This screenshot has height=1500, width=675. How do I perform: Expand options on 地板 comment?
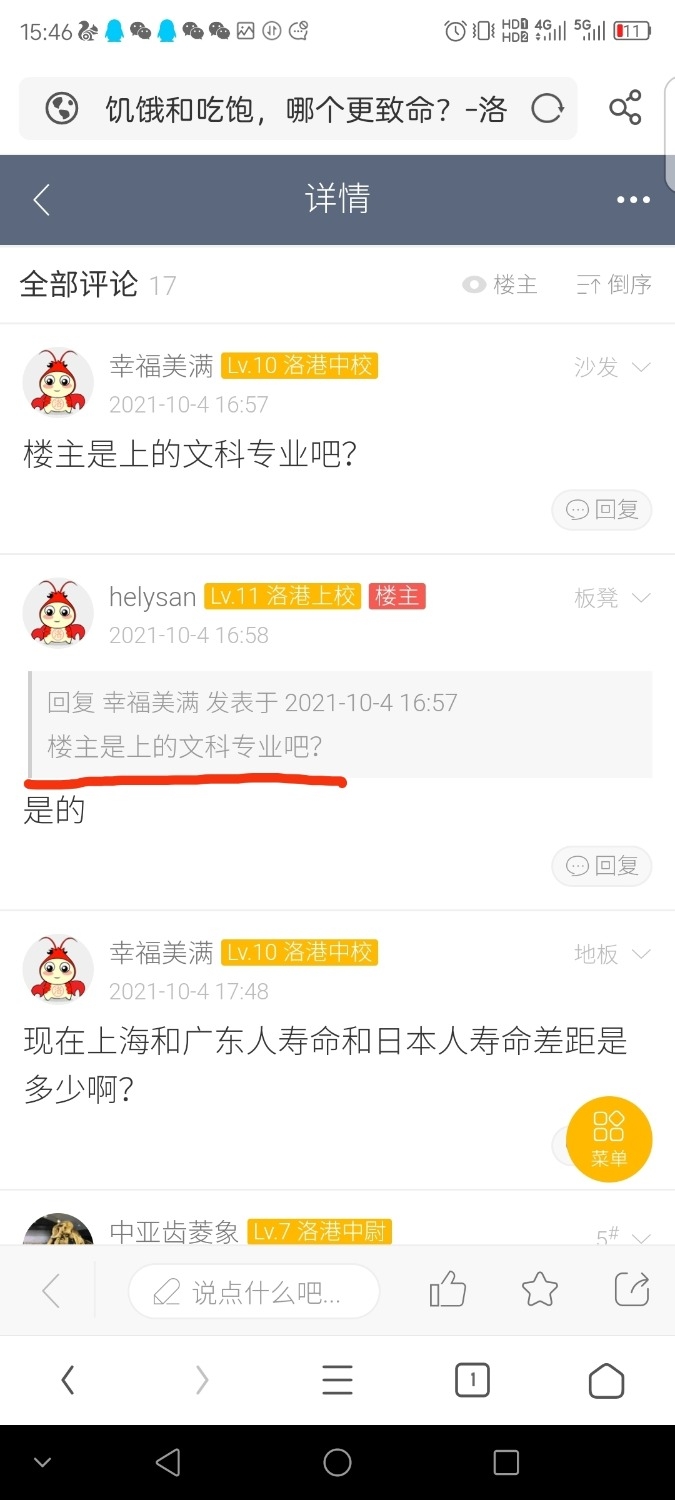coord(641,954)
